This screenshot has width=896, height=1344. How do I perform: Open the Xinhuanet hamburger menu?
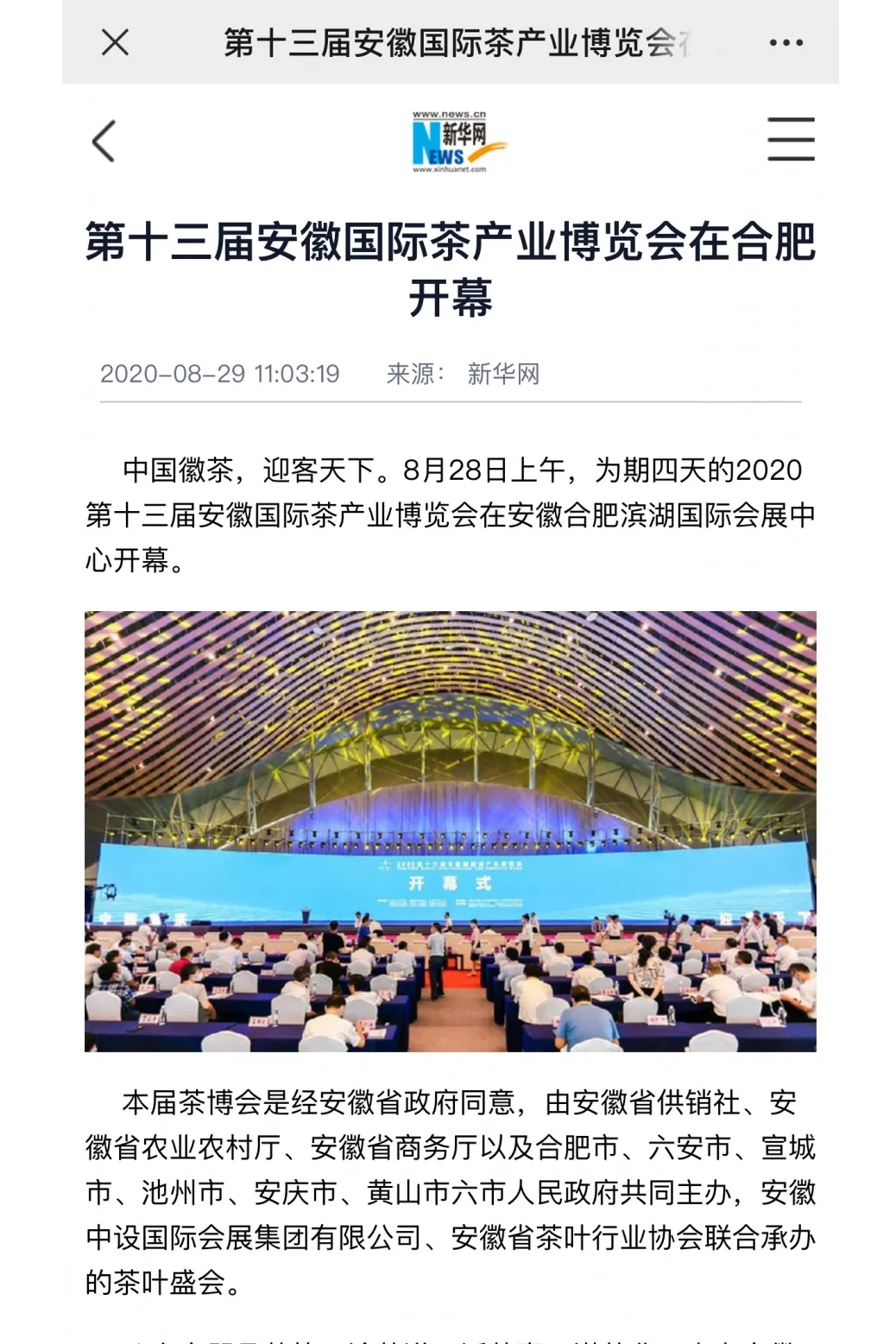[790, 140]
